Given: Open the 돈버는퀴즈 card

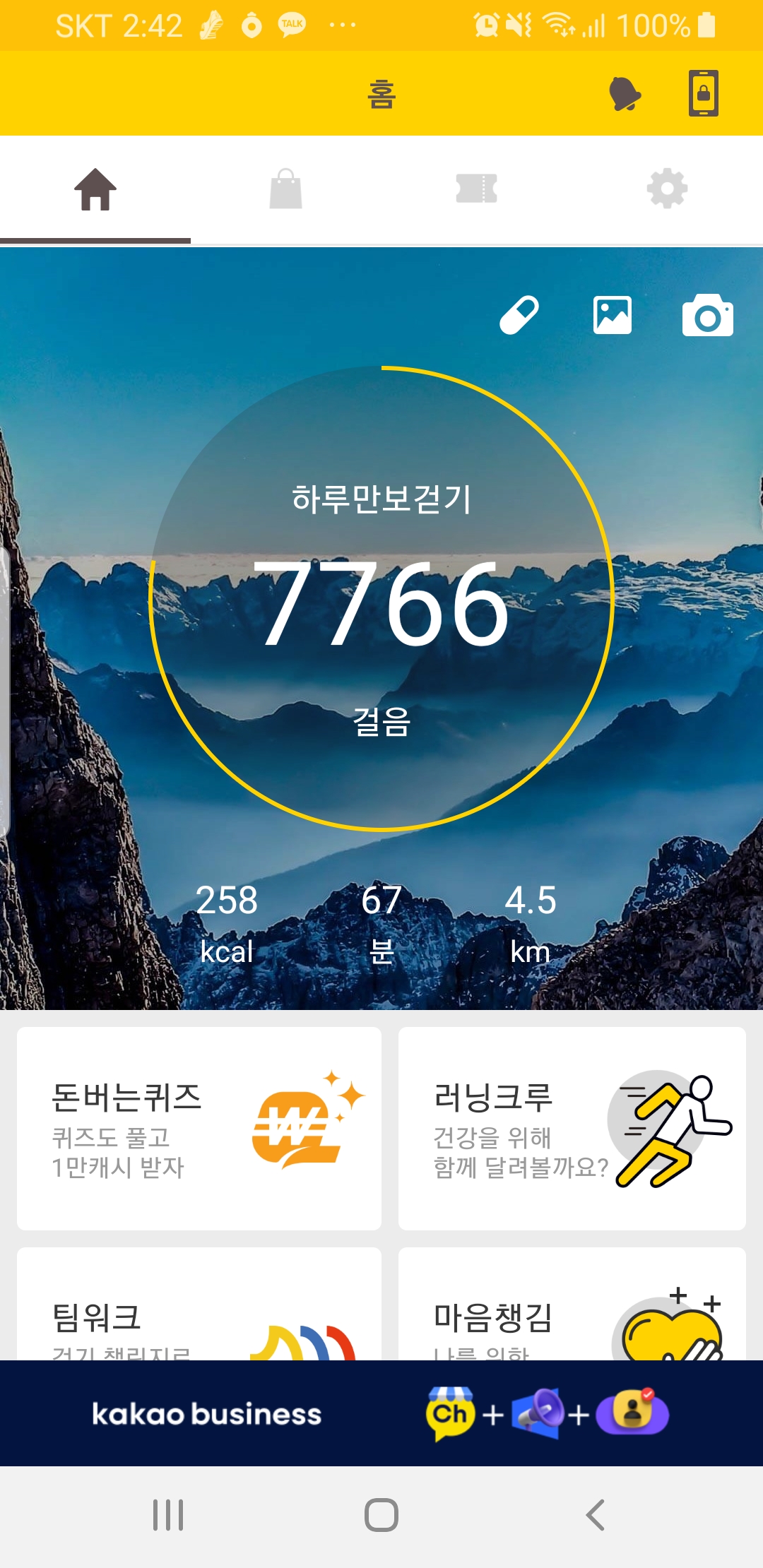Looking at the screenshot, I should click(x=199, y=1128).
